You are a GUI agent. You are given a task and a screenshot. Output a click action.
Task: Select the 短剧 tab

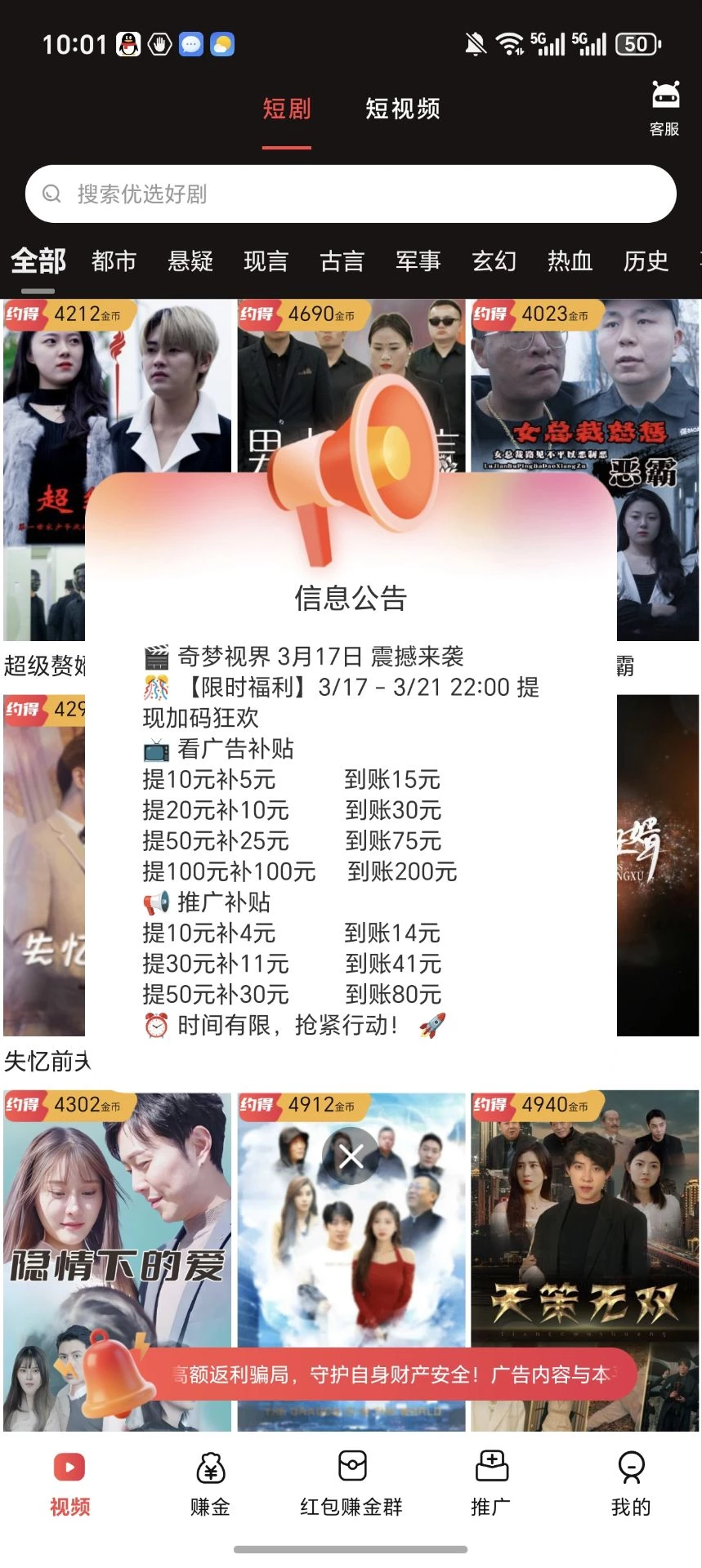point(285,109)
